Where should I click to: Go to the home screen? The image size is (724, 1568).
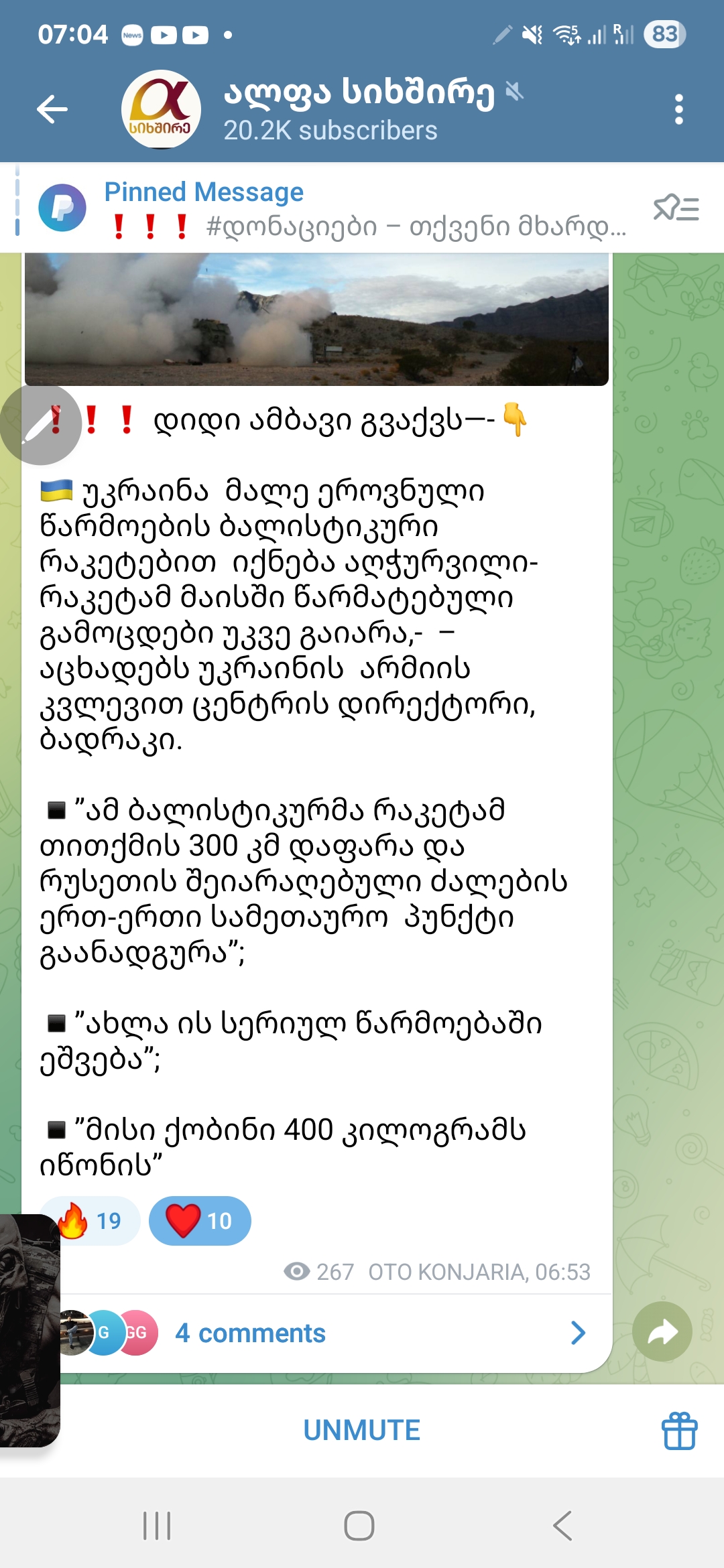click(359, 1526)
